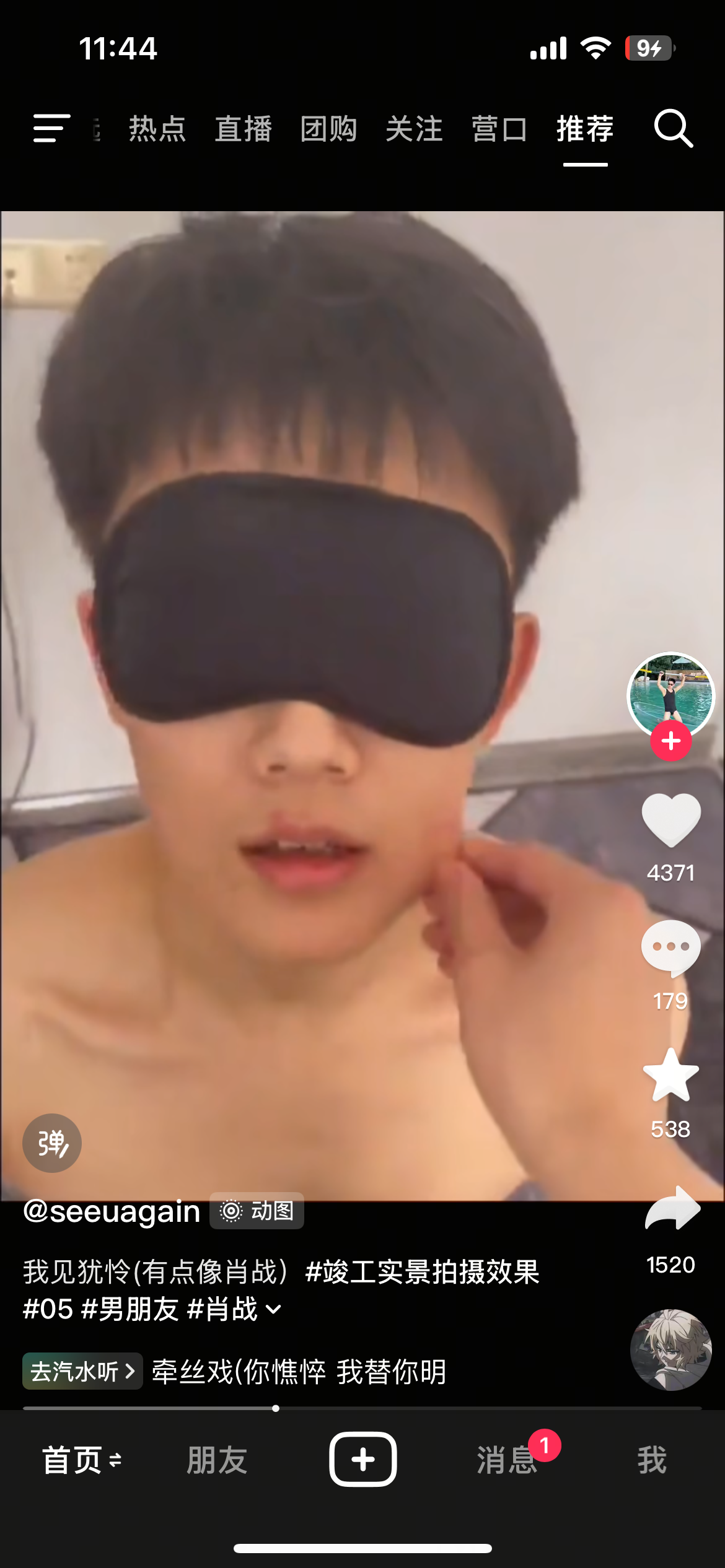Toggle the 弹 danmaku button
Image resolution: width=725 pixels, height=1568 pixels.
52,1143
